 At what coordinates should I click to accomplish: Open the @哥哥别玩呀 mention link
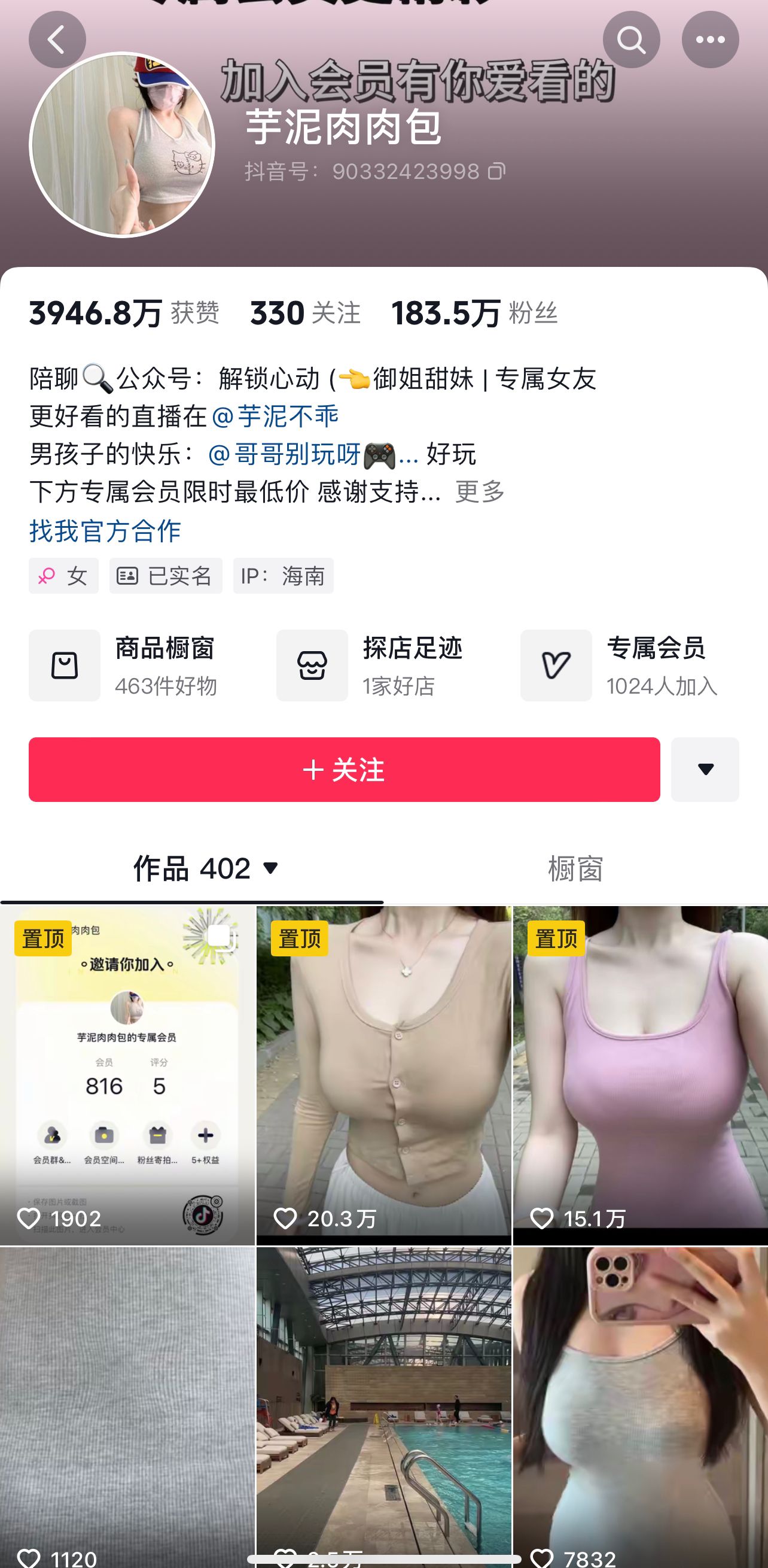tap(285, 454)
